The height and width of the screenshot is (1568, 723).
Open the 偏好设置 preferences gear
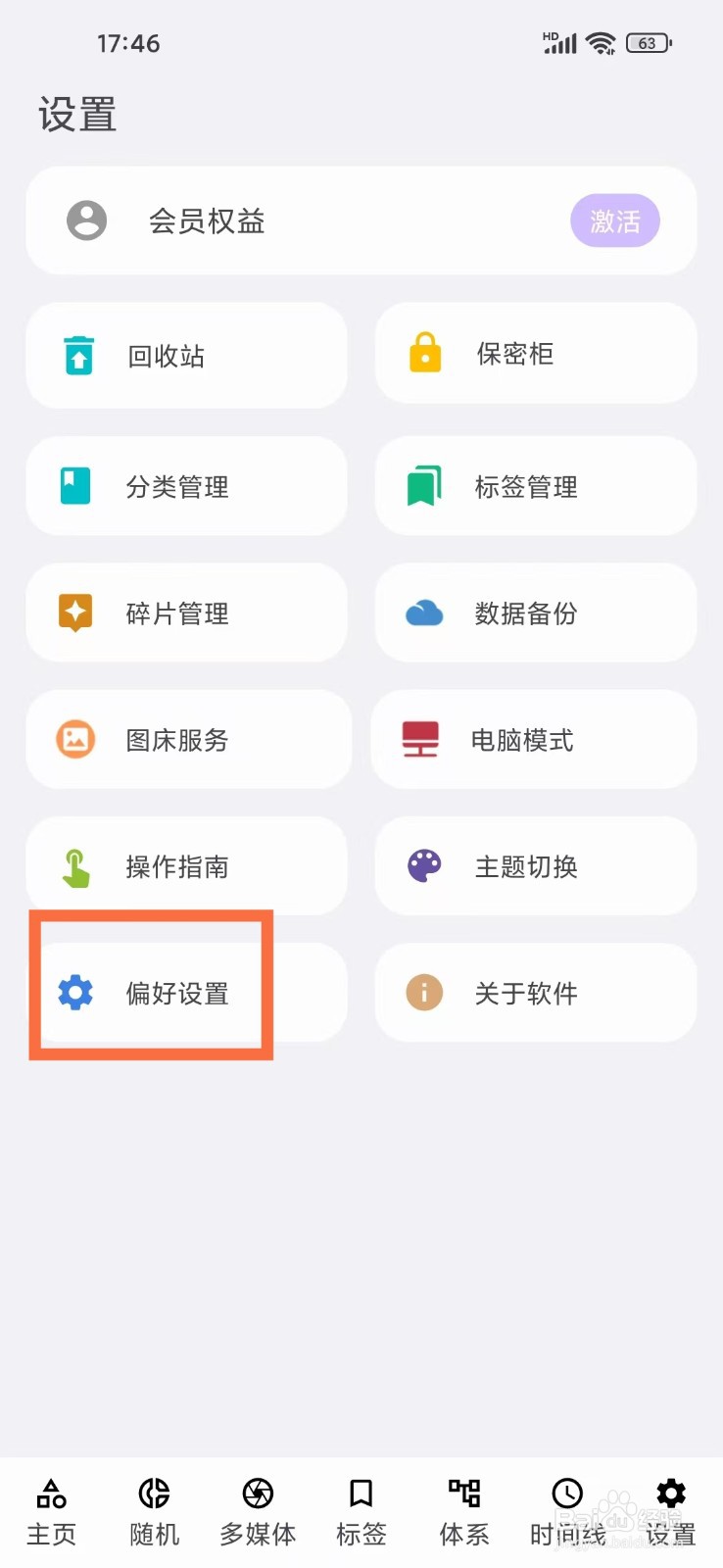click(76, 992)
